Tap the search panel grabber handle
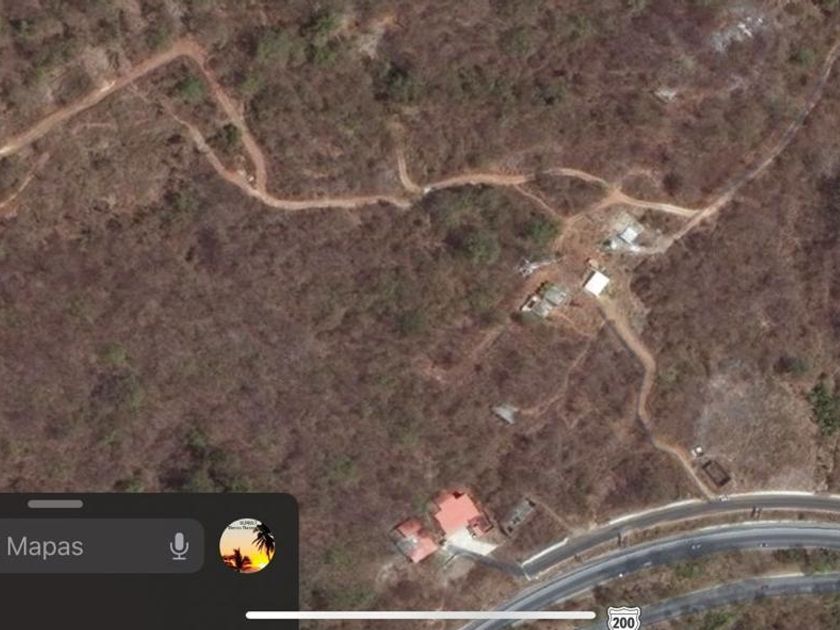The height and width of the screenshot is (630, 840). click(x=55, y=504)
